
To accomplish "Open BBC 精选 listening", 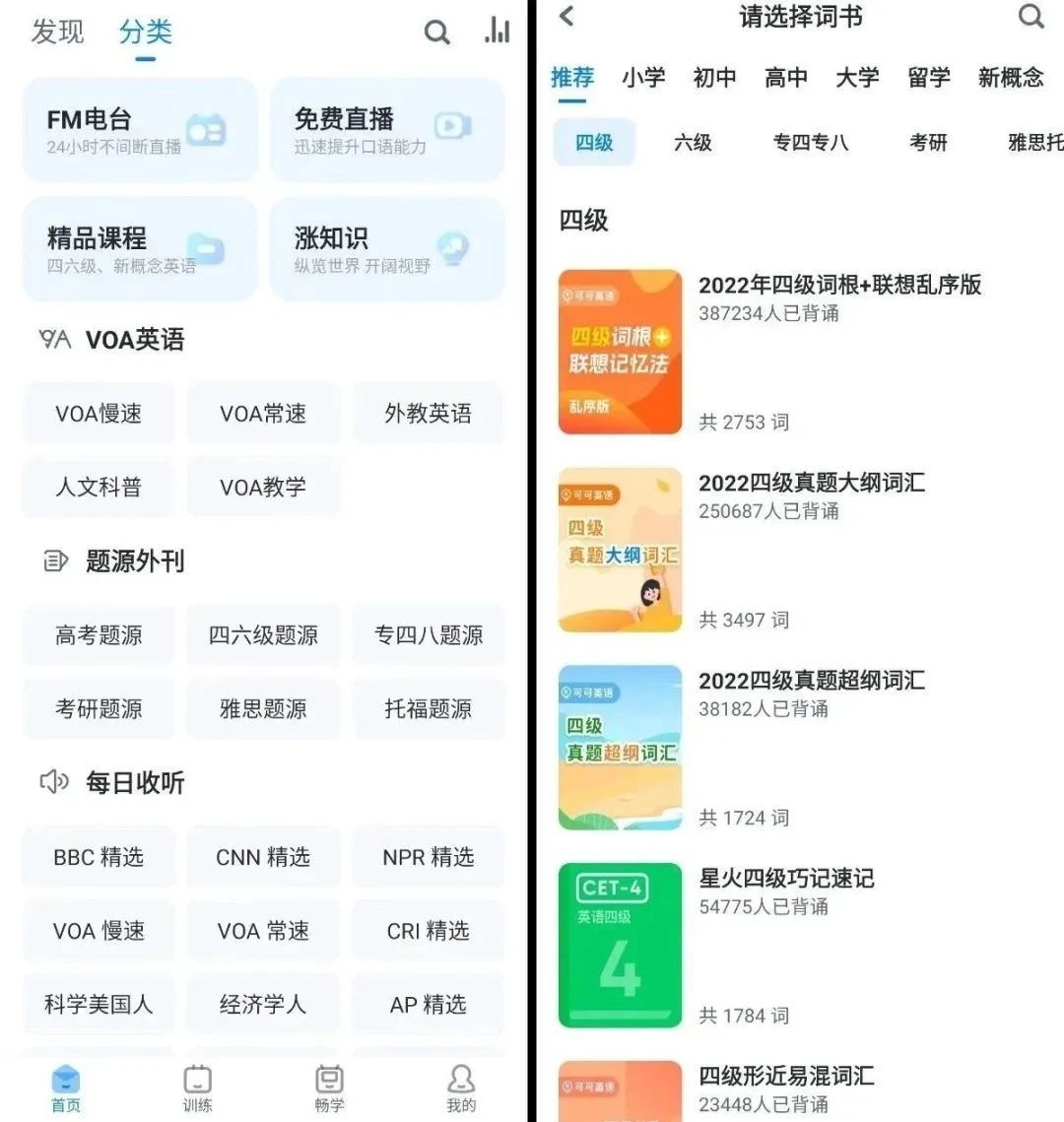I will pos(99,857).
